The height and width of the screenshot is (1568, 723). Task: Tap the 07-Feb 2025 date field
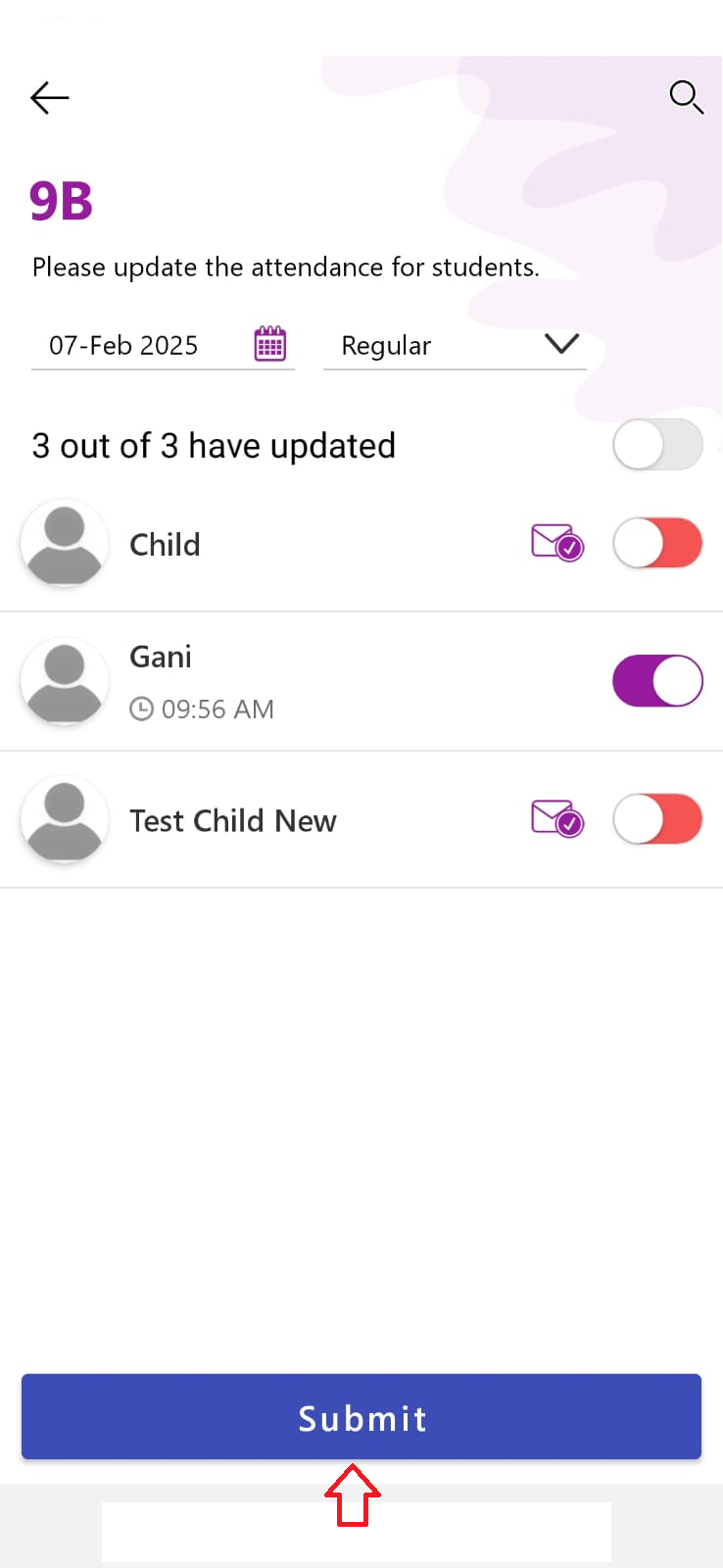pyautogui.click(x=163, y=345)
